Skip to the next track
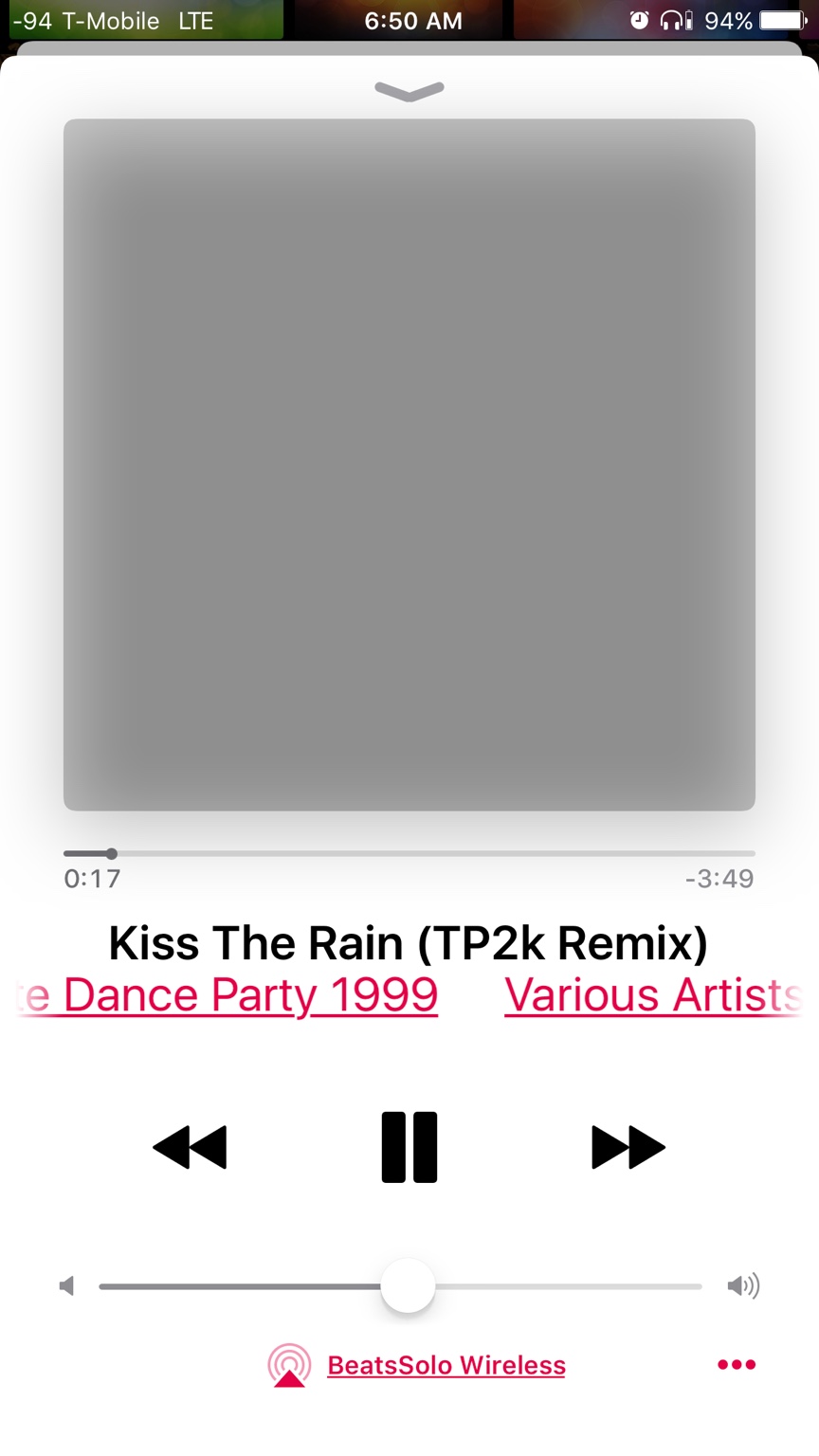 click(628, 1147)
